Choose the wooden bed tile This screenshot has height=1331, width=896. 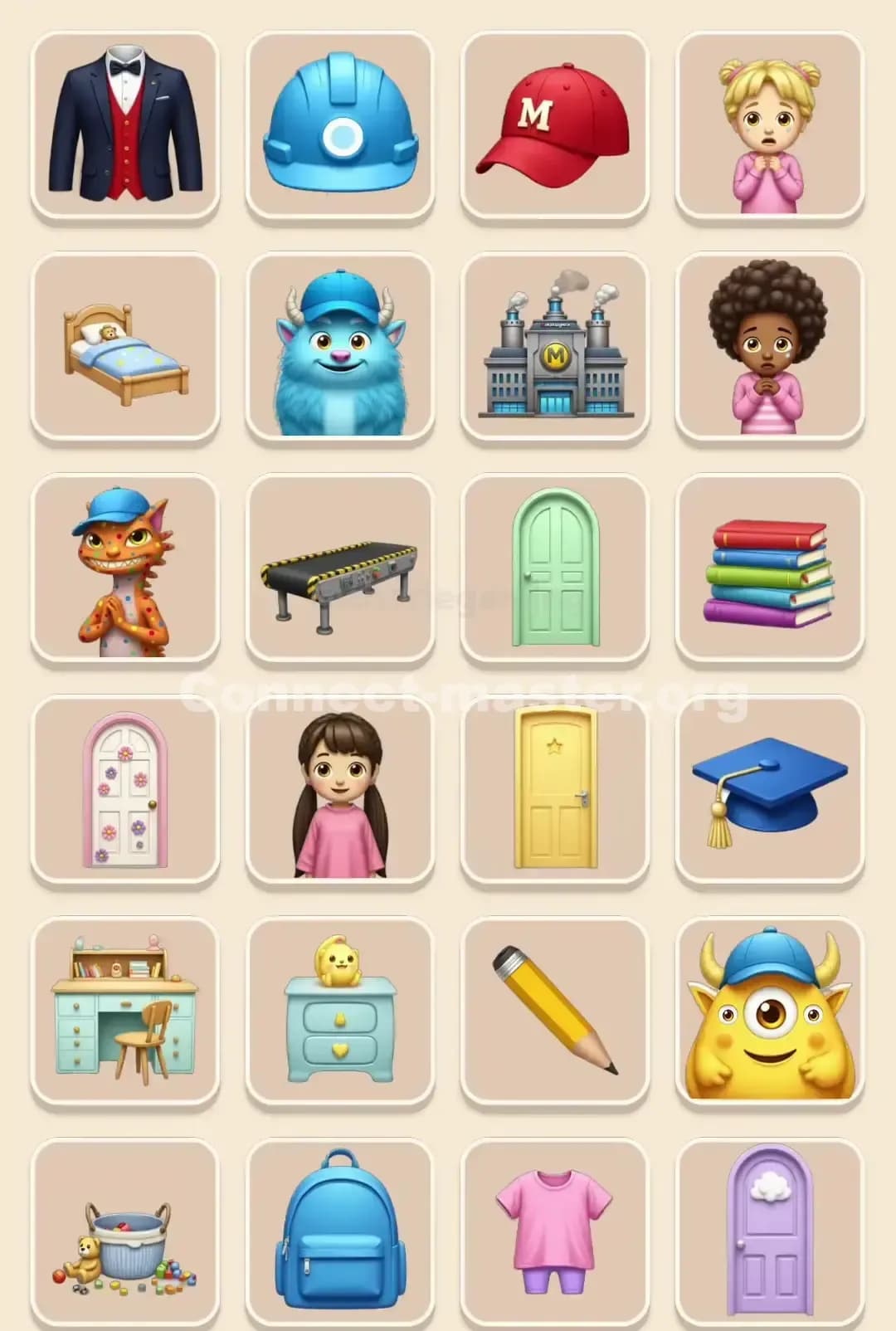125,347
